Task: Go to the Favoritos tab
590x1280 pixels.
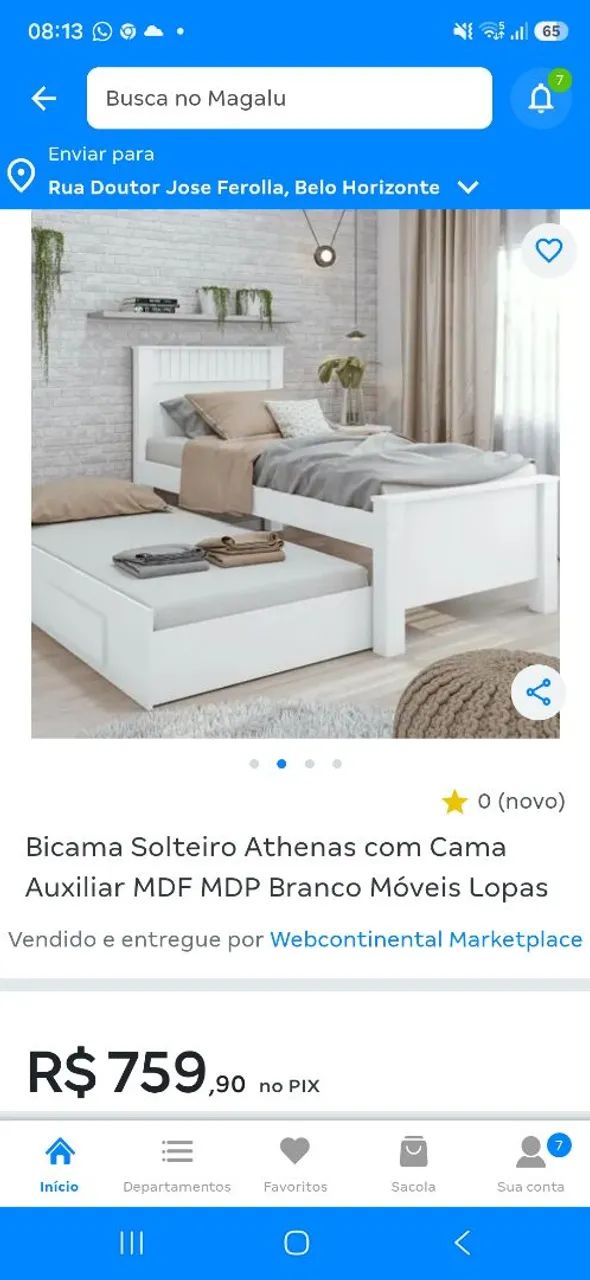Action: [295, 1165]
